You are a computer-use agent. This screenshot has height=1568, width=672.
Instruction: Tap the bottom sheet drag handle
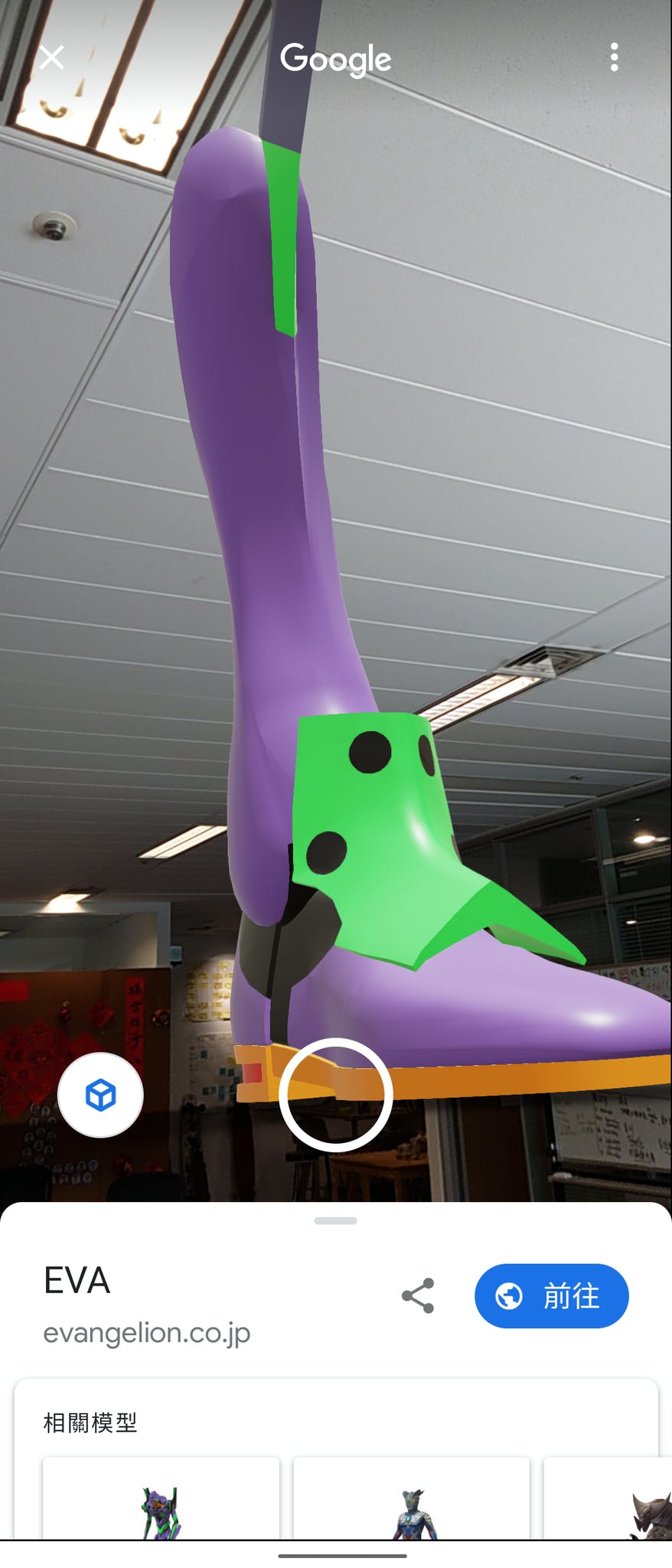[336, 1220]
